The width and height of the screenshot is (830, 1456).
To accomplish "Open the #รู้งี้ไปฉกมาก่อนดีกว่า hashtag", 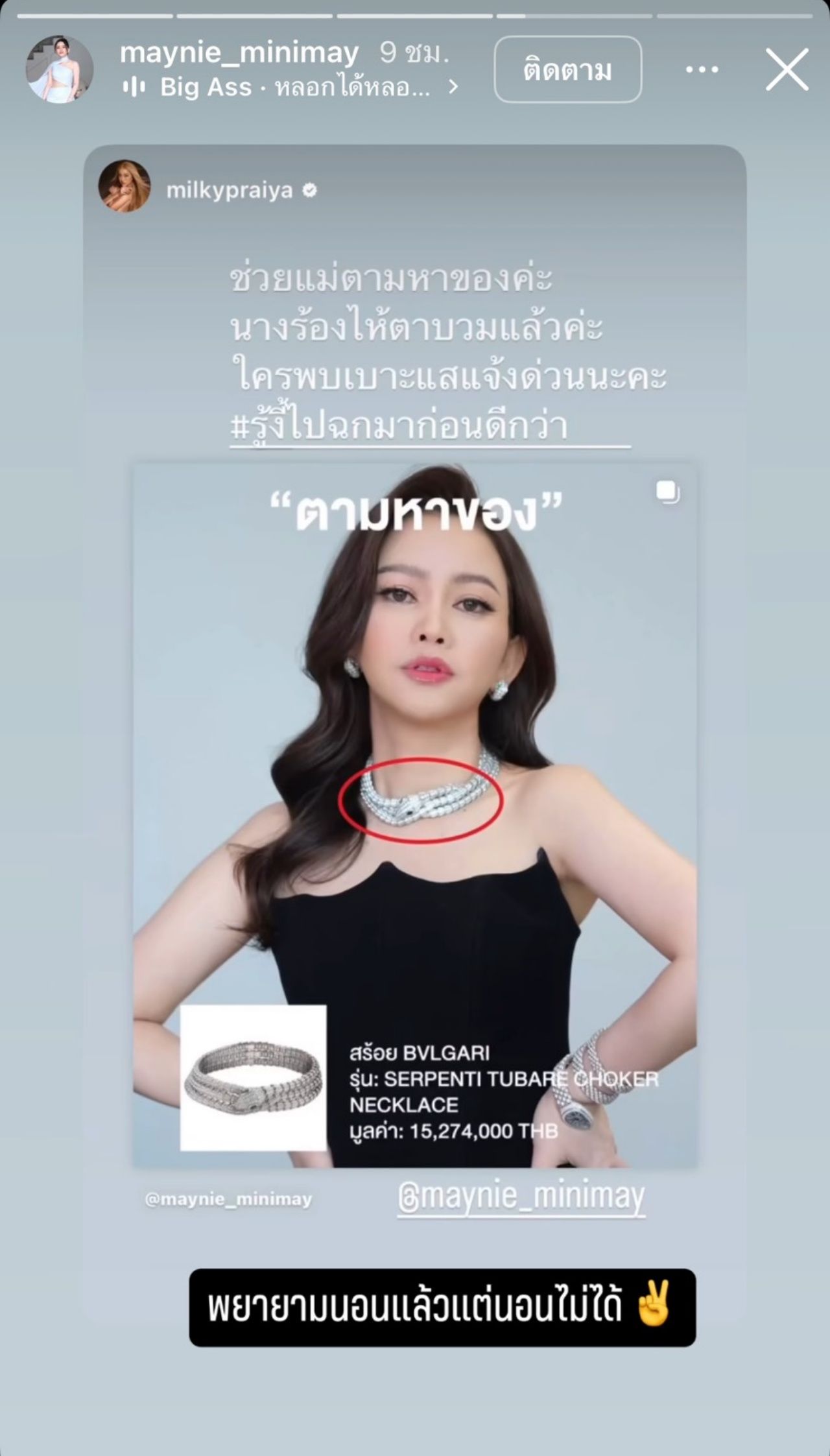I will click(x=399, y=427).
